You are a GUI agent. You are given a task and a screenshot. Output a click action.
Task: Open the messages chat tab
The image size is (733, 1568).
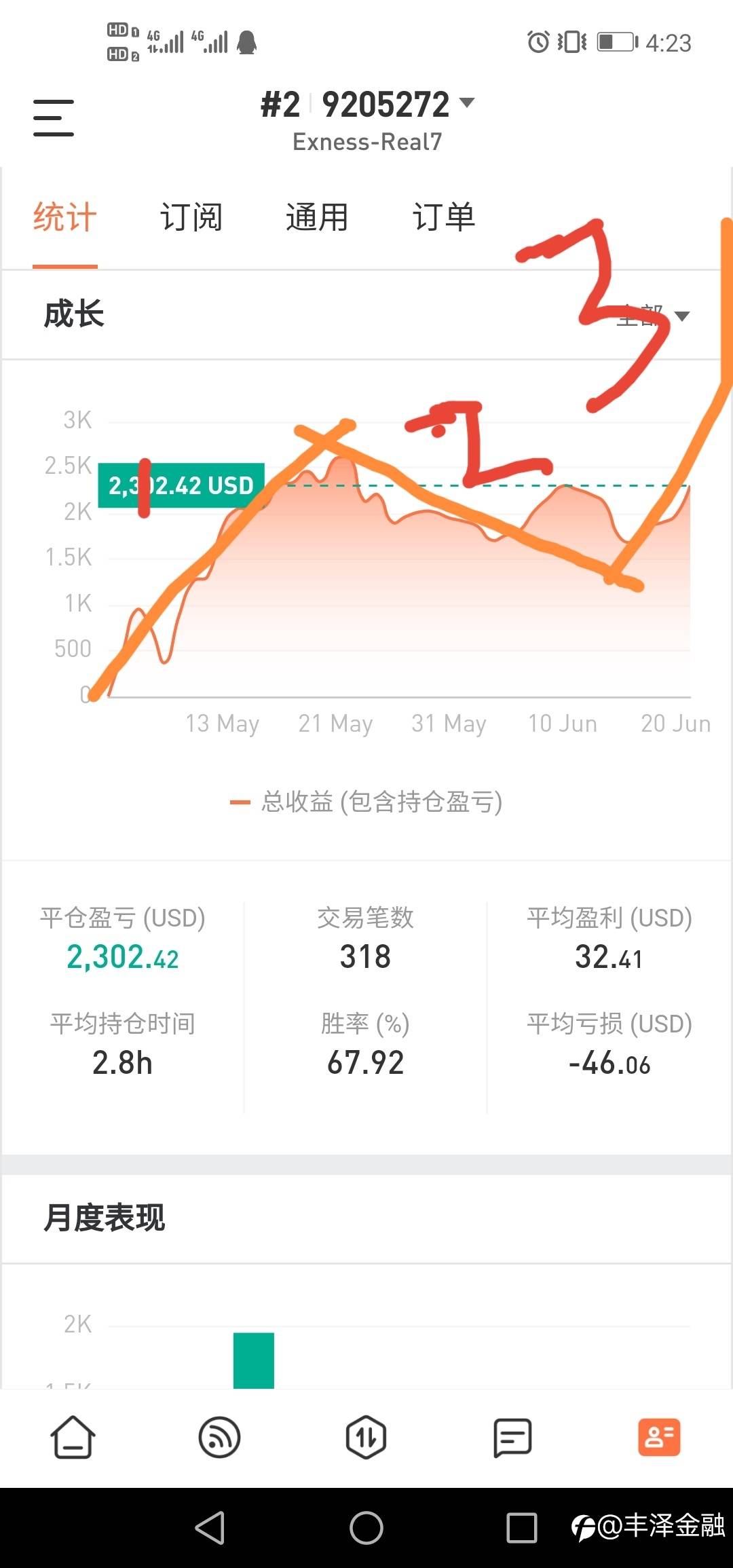pyautogui.click(x=512, y=1438)
